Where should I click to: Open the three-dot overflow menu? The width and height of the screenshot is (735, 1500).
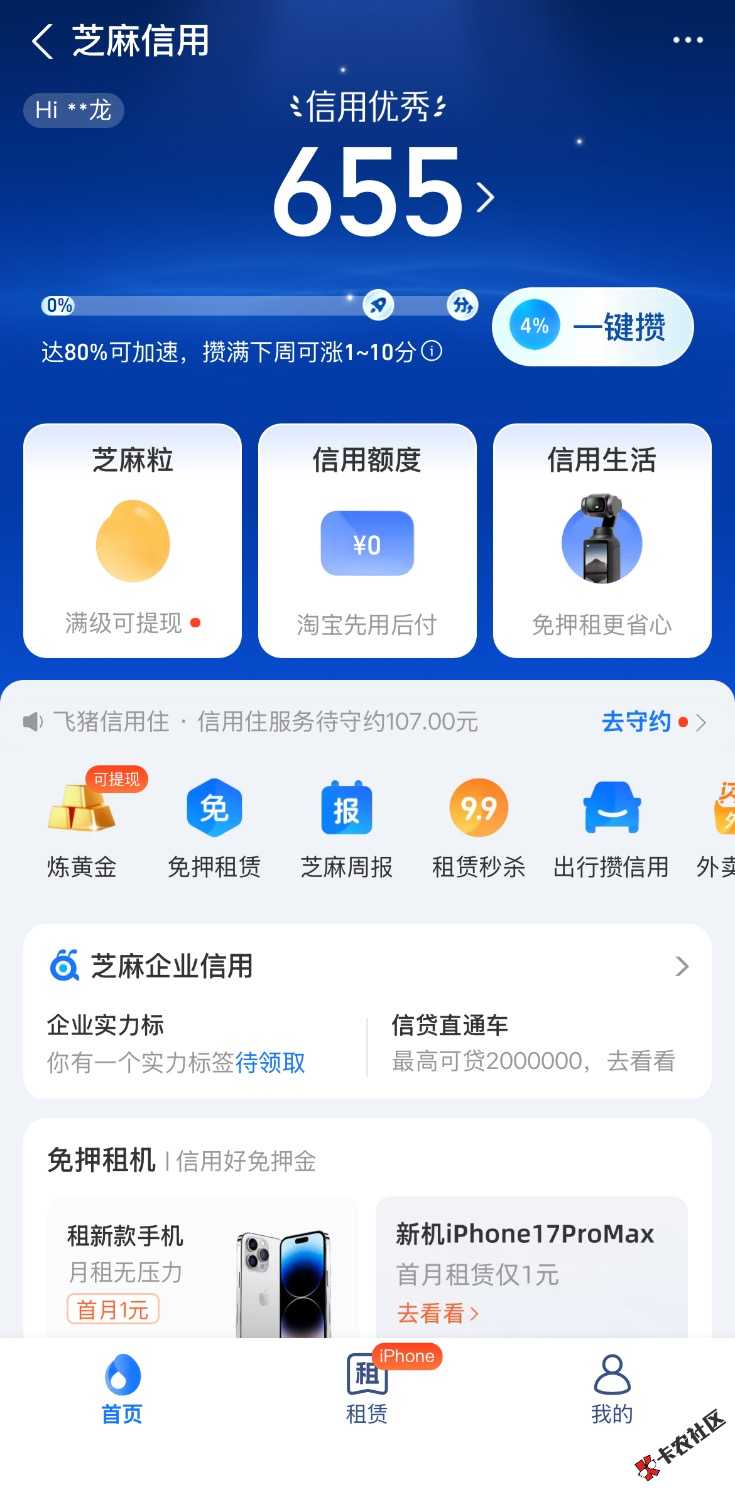tap(688, 41)
